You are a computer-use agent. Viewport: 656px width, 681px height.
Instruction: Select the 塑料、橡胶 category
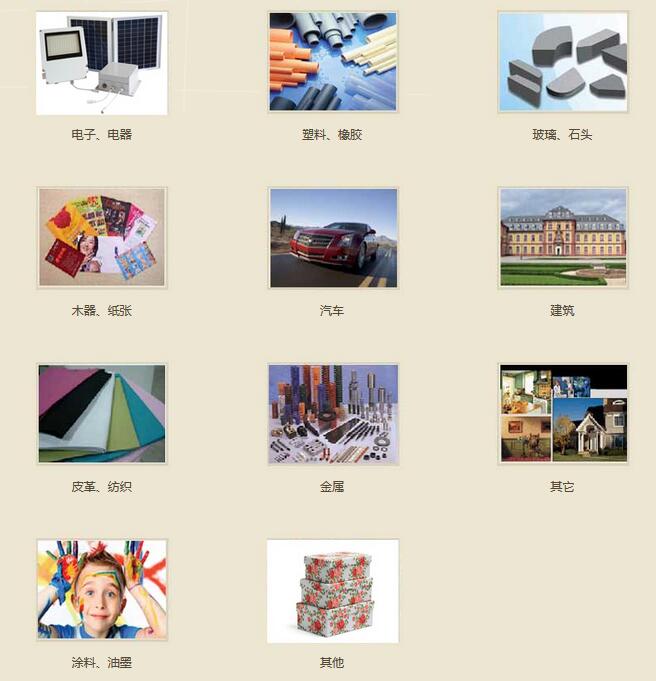pos(332,62)
